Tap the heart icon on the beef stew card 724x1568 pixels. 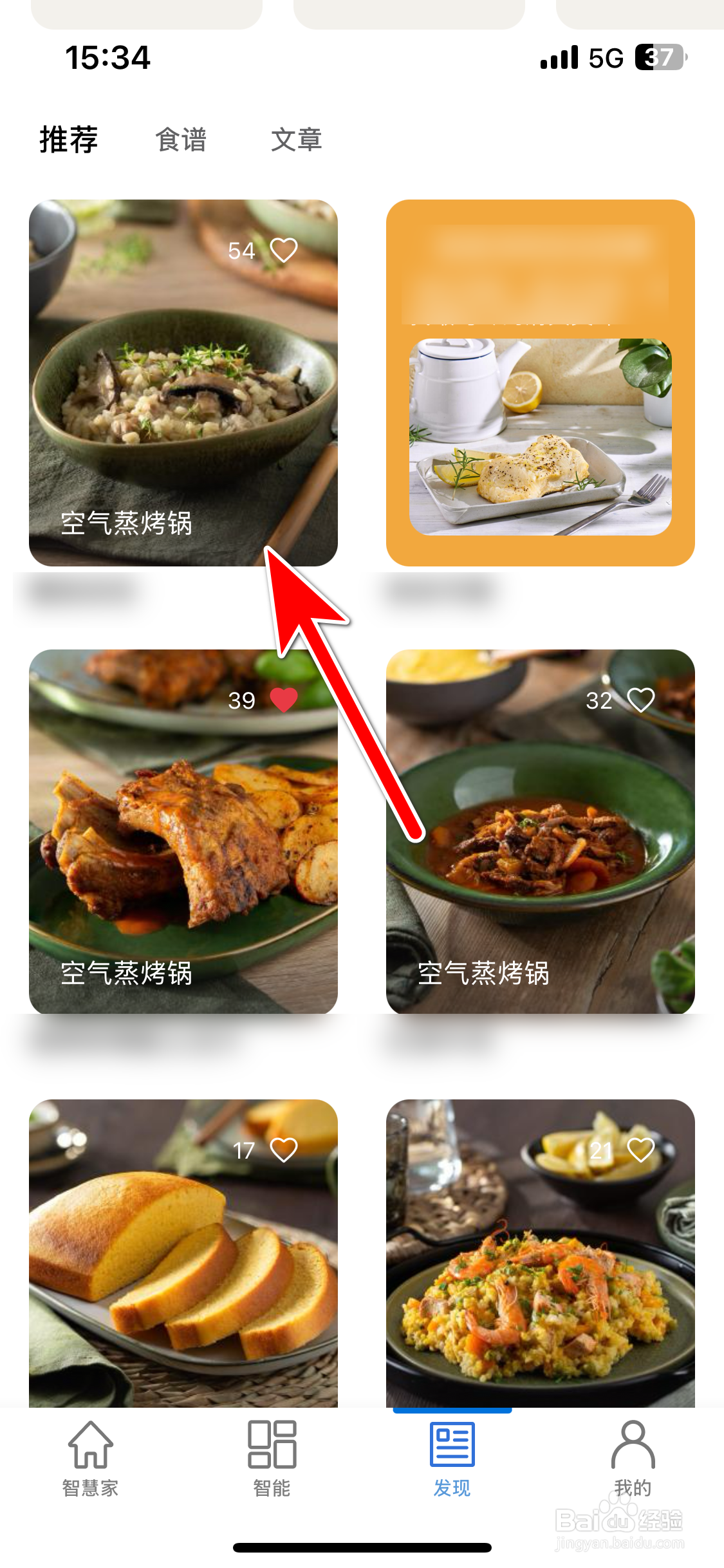coord(642,700)
